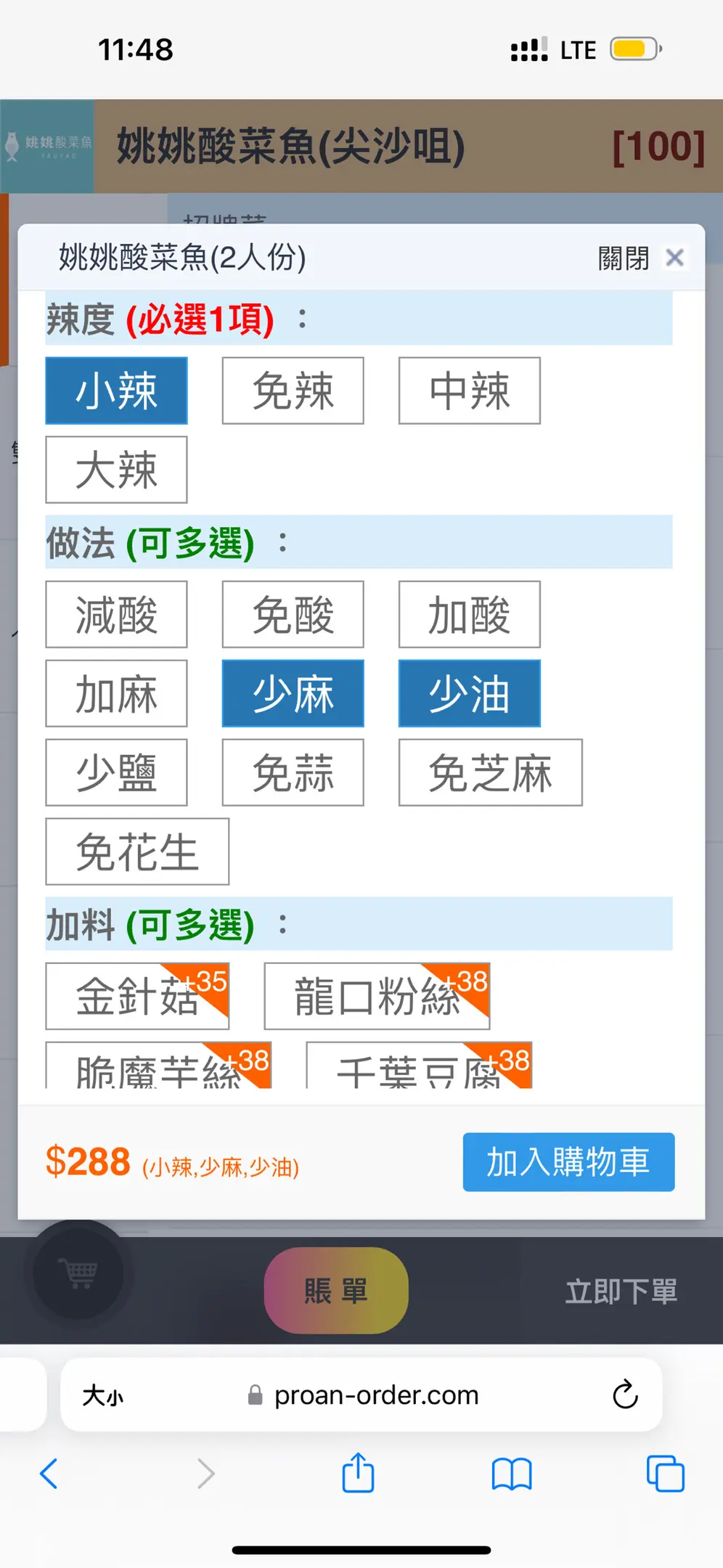Toggle the 減酸 cooking option

tap(116, 614)
